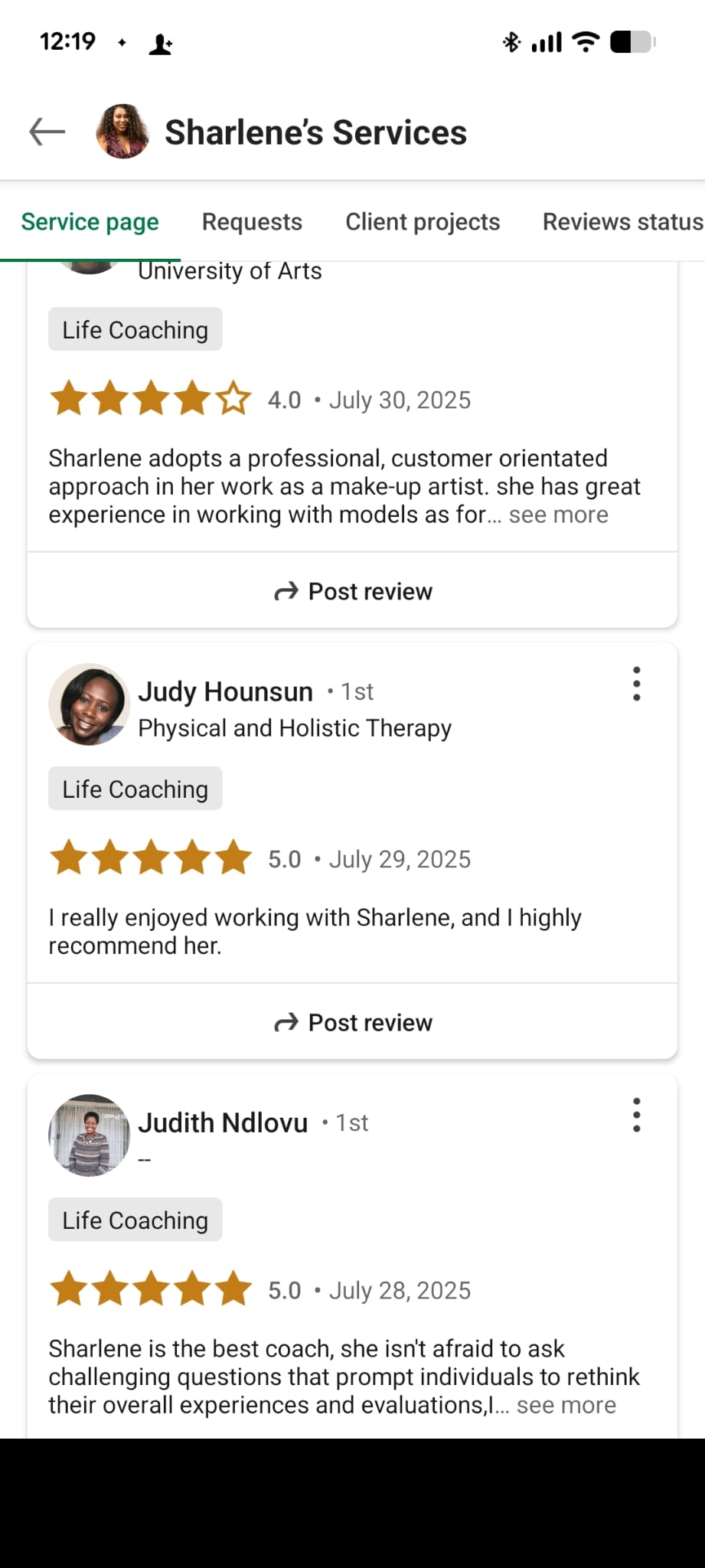Tap Sharlene's profile picture in the header

coord(122,132)
